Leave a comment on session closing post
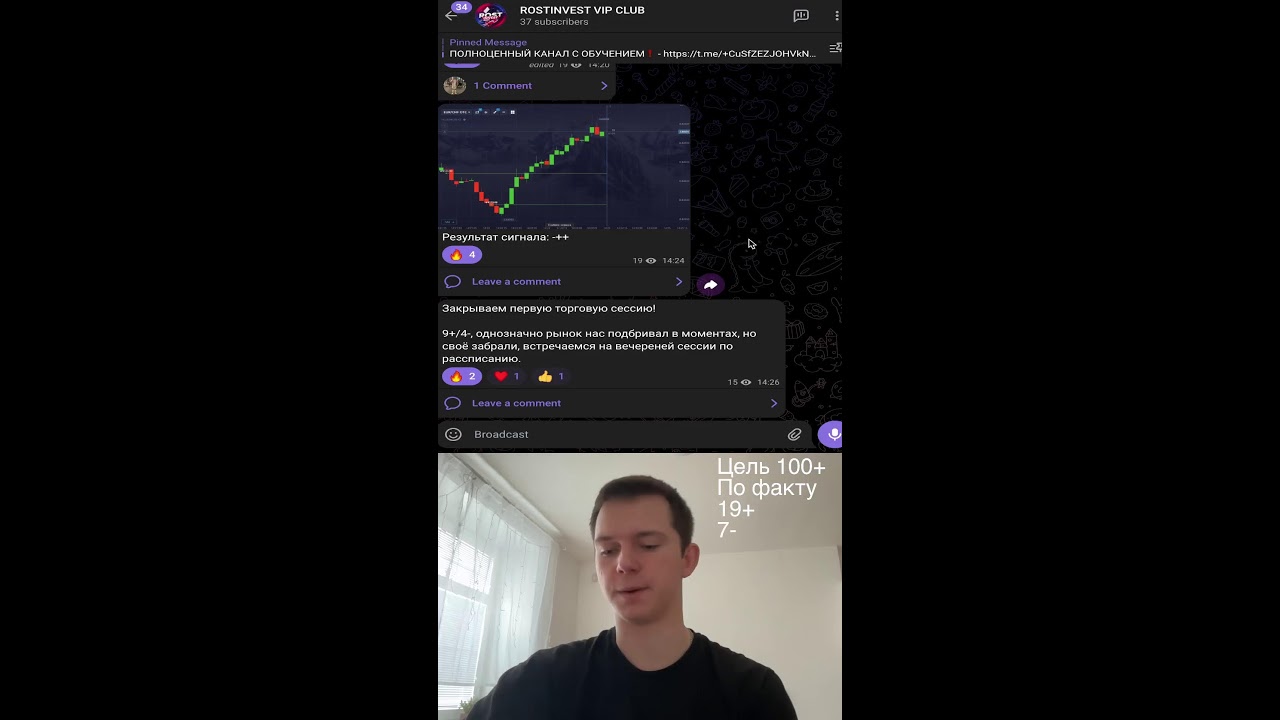This screenshot has width=1280, height=720. (516, 404)
